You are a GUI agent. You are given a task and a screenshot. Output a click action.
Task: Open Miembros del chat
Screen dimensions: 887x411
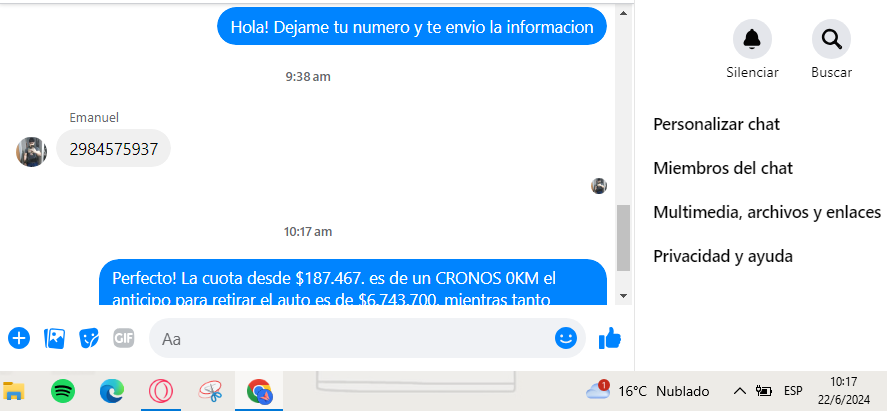click(722, 168)
